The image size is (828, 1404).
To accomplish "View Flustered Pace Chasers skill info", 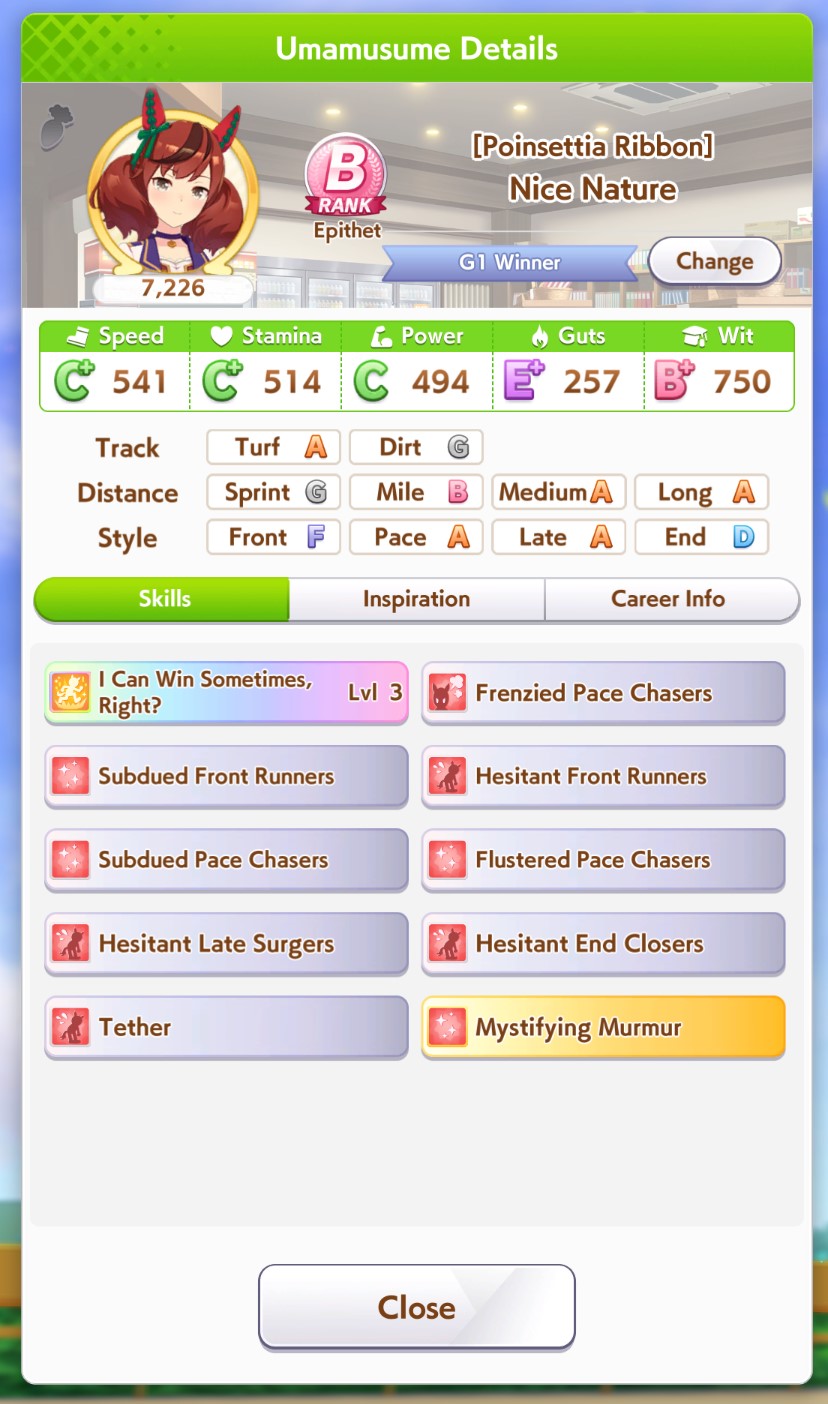I will [603, 860].
